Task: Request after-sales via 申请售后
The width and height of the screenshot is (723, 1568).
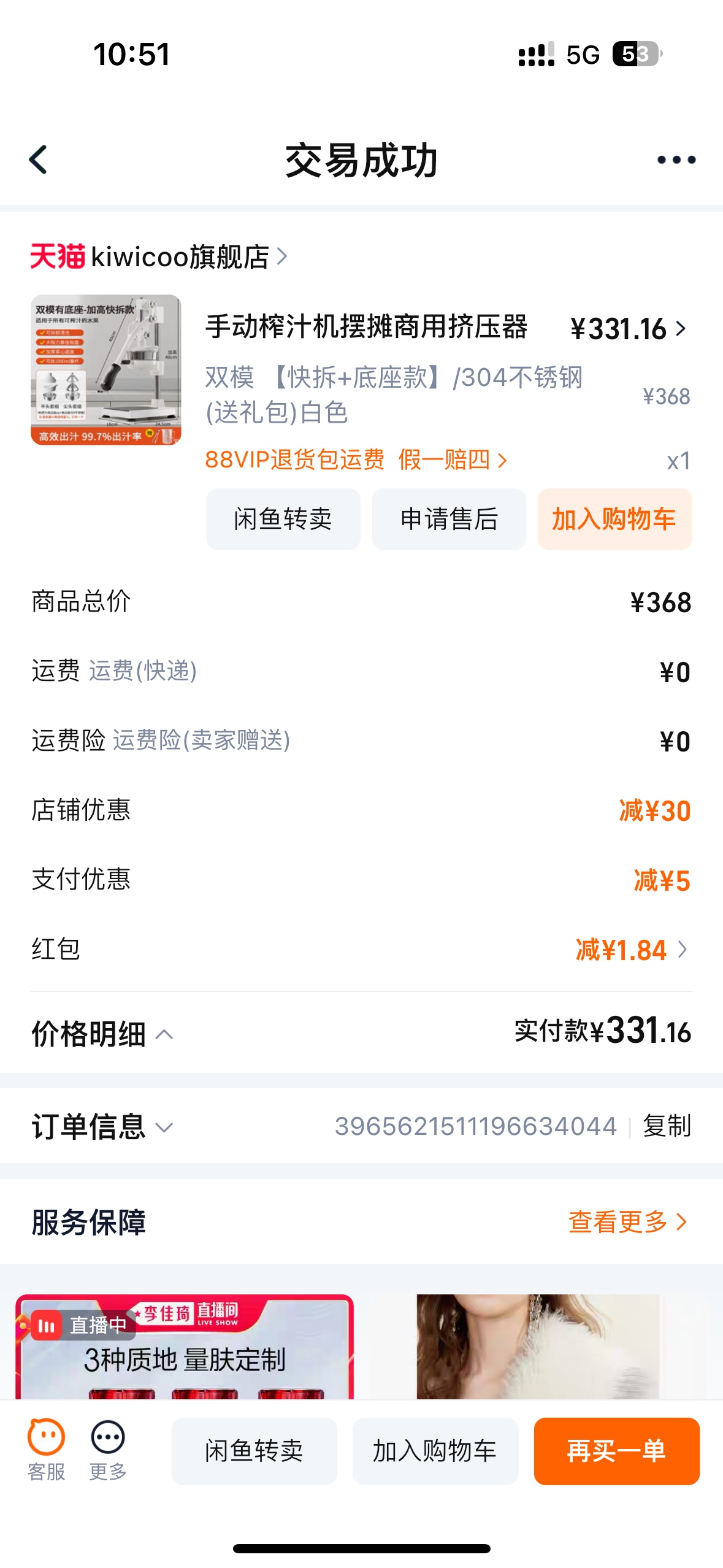Action: pos(449,519)
